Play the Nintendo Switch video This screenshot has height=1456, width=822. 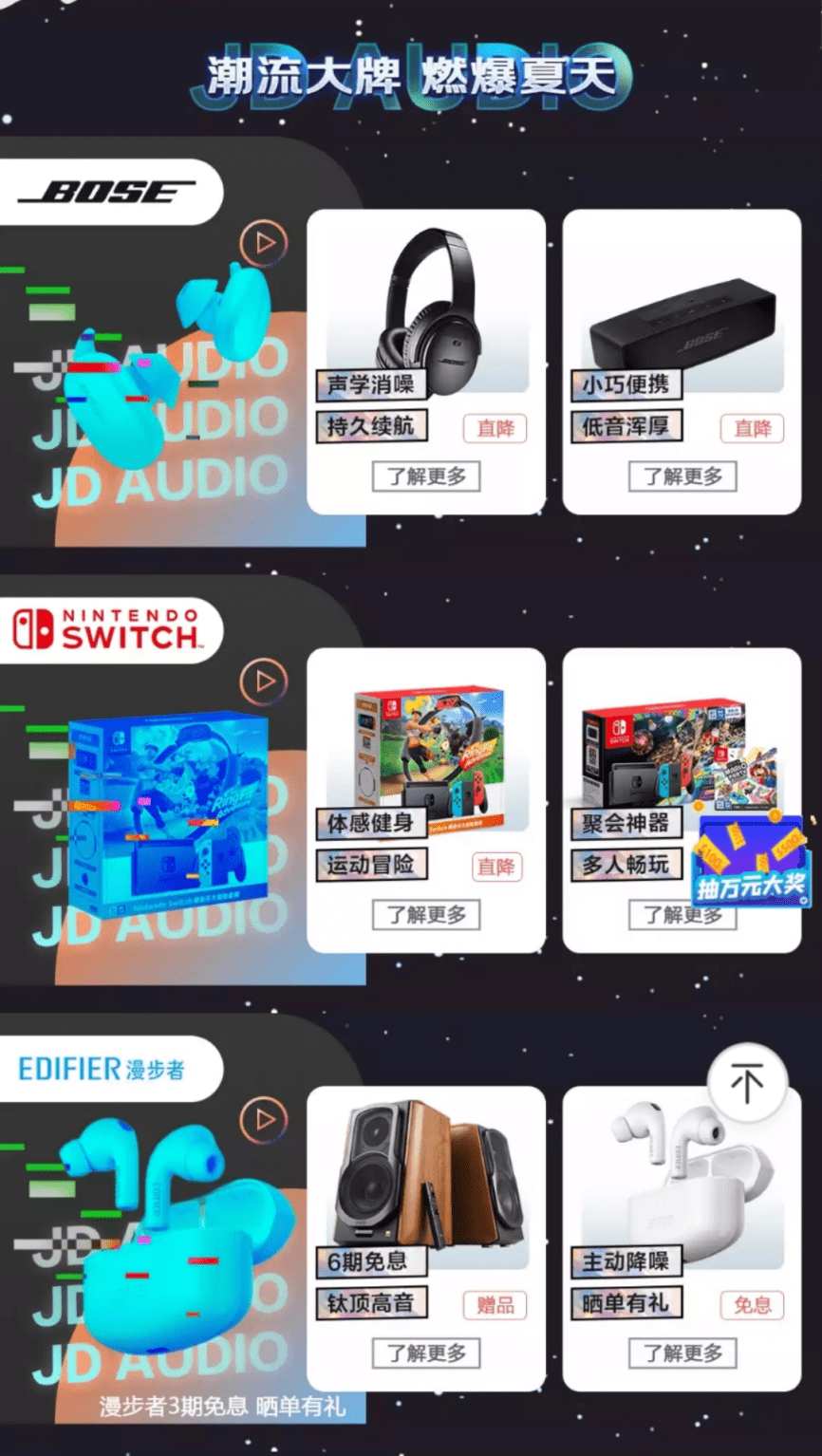tap(264, 681)
